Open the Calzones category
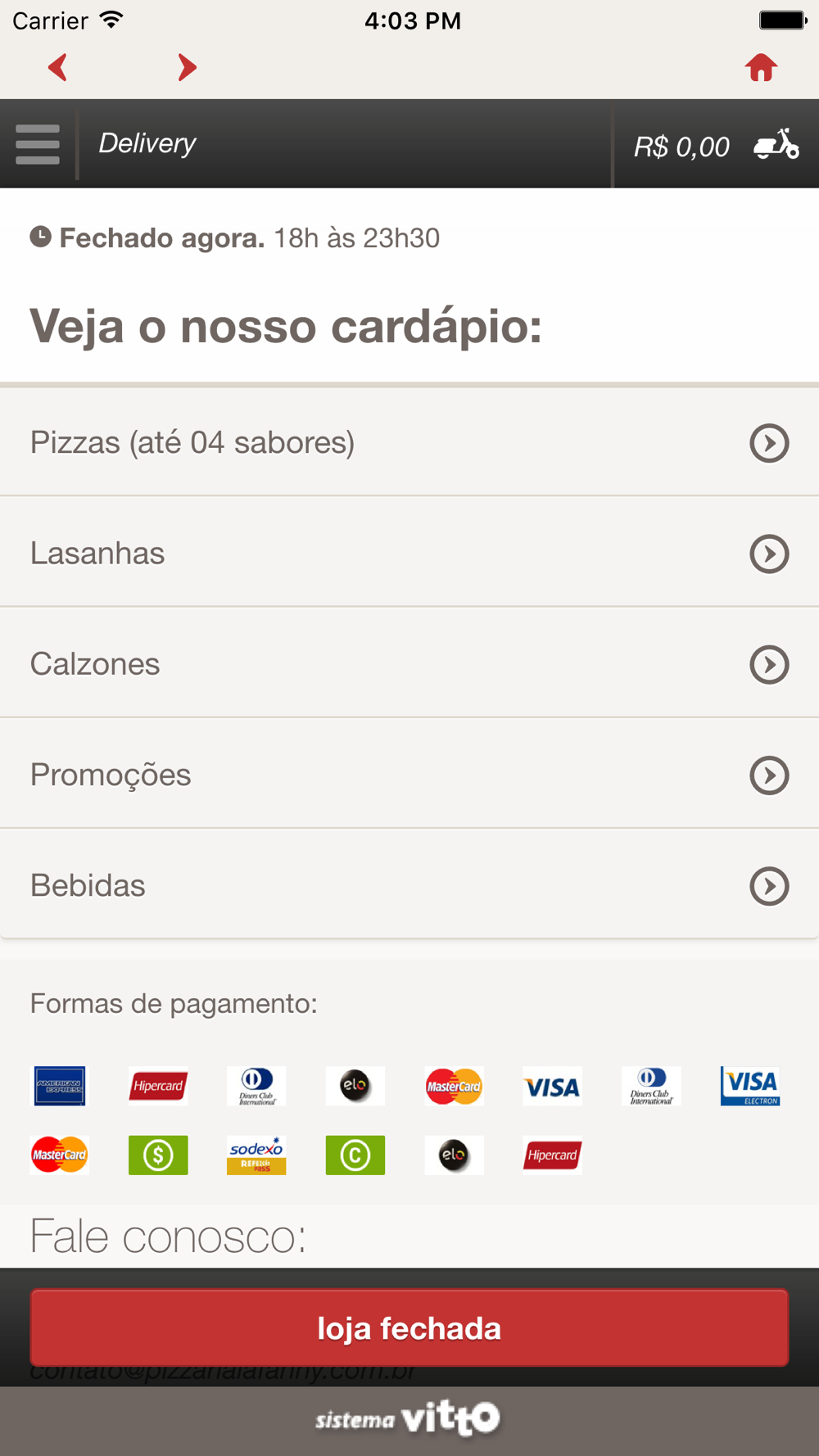The height and width of the screenshot is (1456, 819). (x=409, y=663)
